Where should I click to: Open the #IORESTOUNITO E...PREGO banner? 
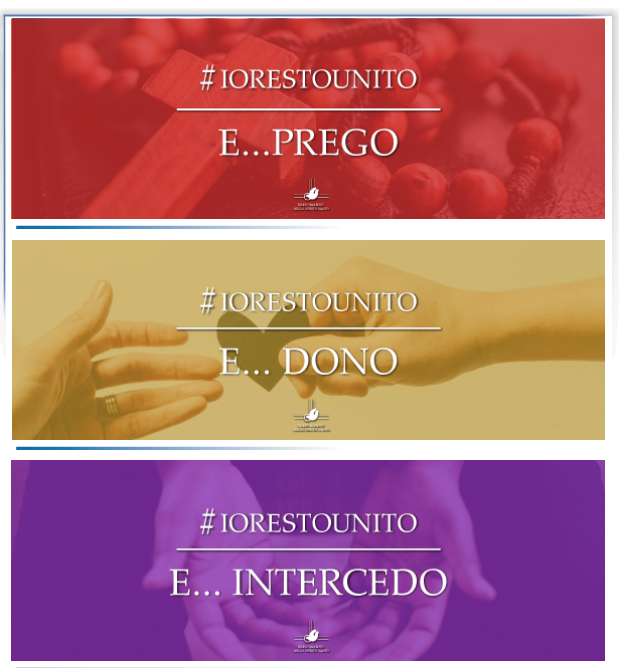click(x=308, y=118)
